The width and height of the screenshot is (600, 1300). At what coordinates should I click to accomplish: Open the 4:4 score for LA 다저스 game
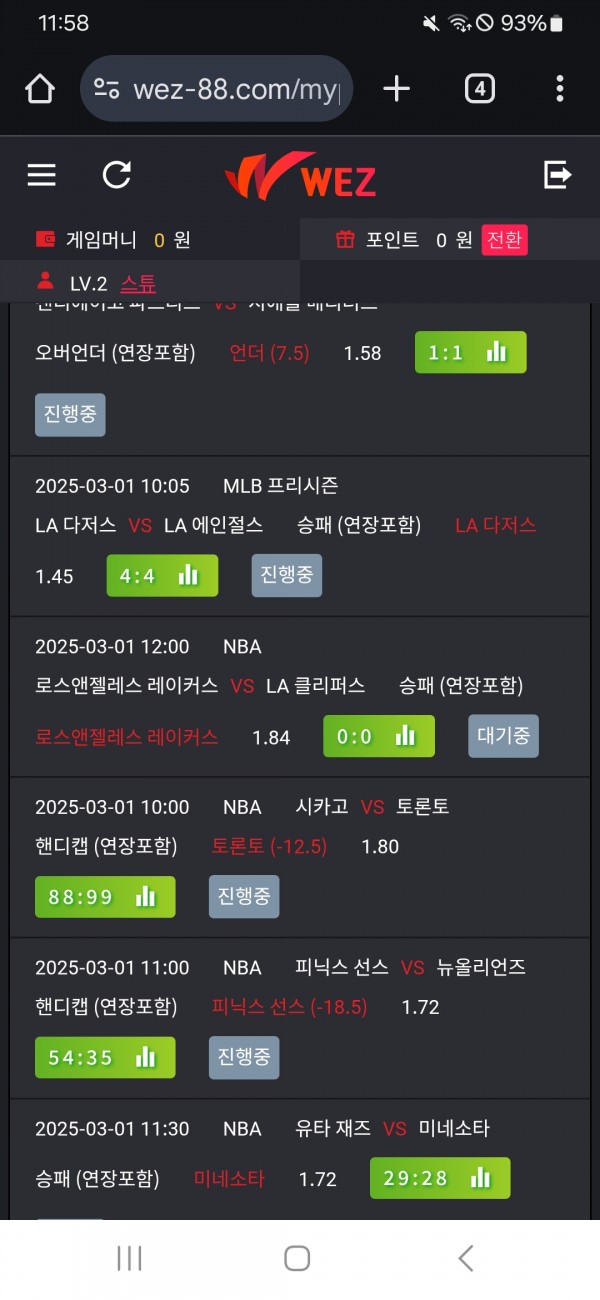coord(162,576)
